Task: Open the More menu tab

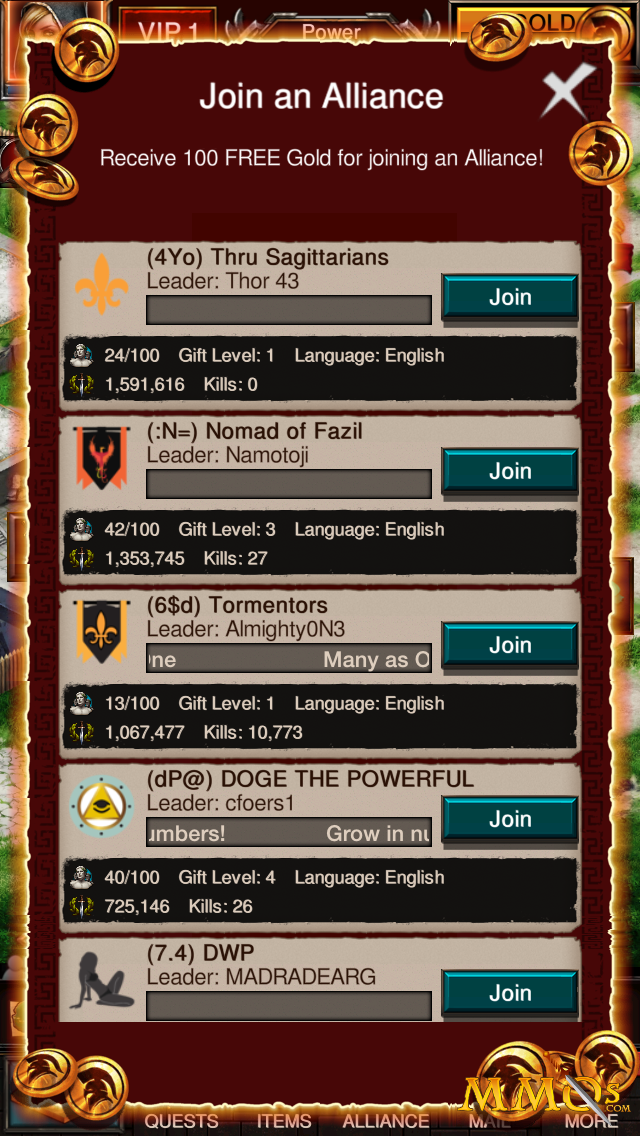Action: pos(591,1121)
